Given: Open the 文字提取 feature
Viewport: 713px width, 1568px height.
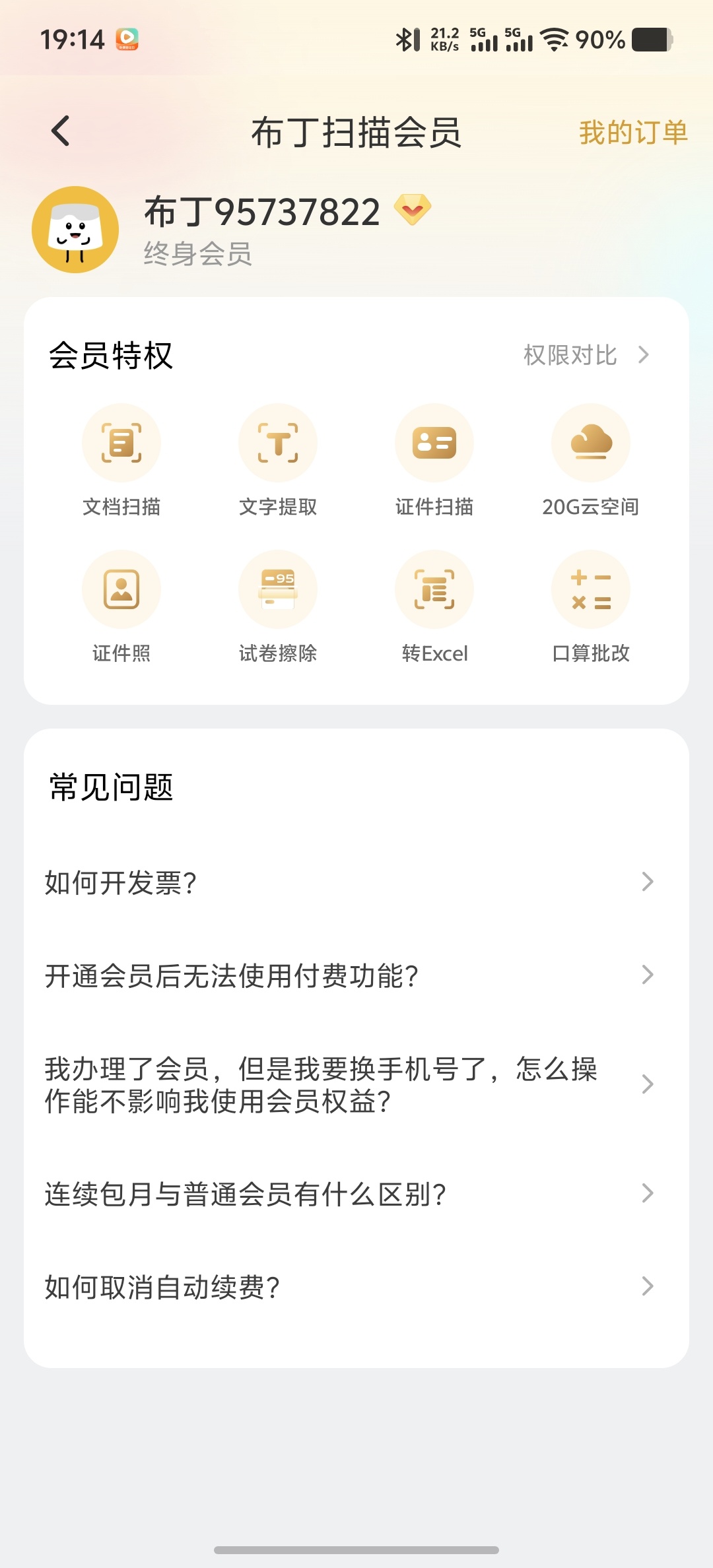Looking at the screenshot, I should pos(278,443).
